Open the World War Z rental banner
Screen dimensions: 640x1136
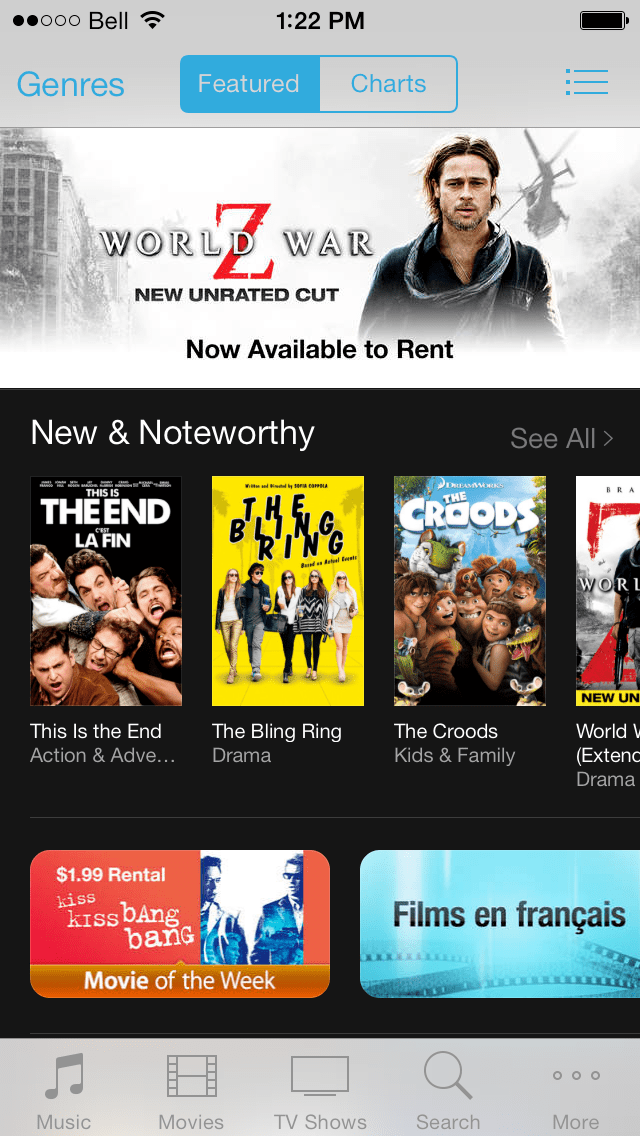[x=320, y=256]
